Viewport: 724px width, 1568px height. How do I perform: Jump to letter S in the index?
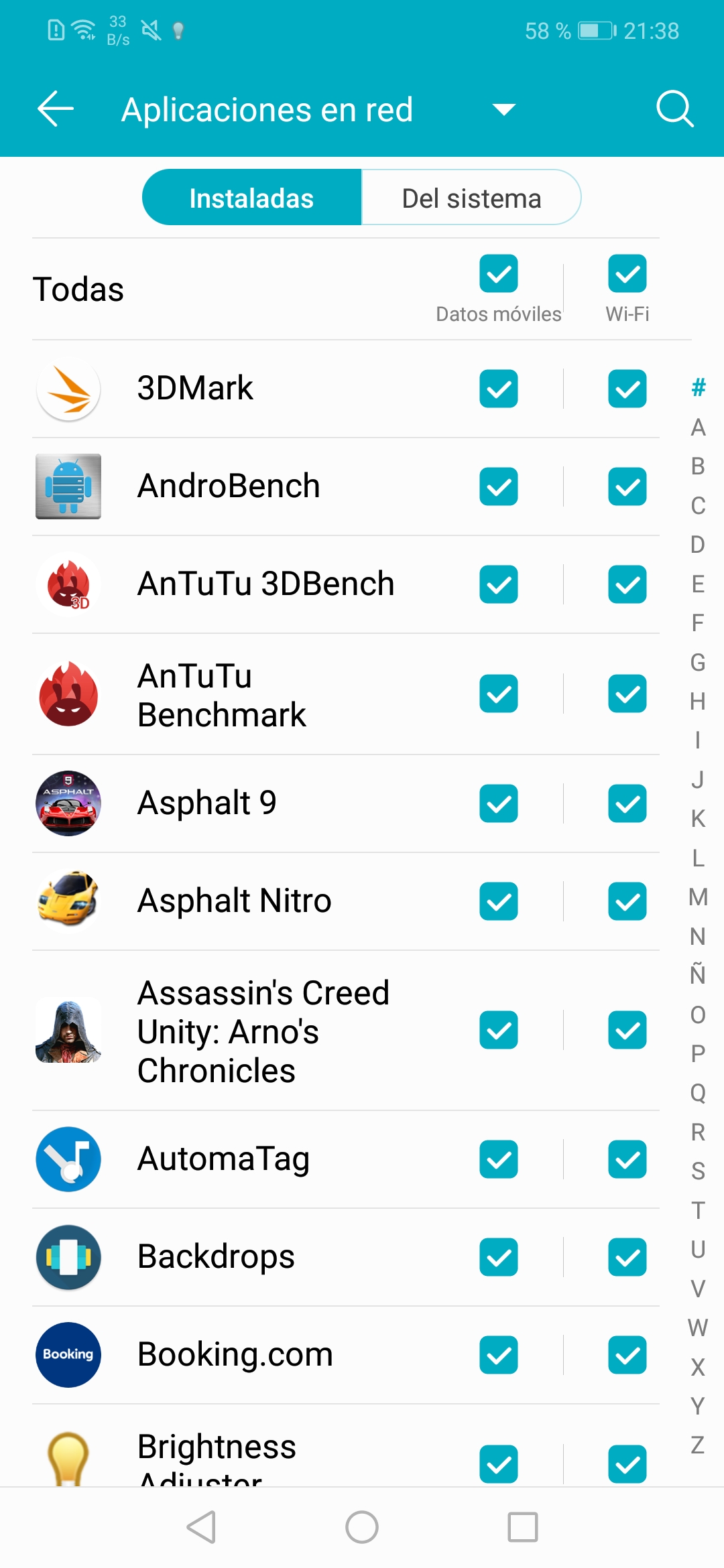[x=698, y=1171]
